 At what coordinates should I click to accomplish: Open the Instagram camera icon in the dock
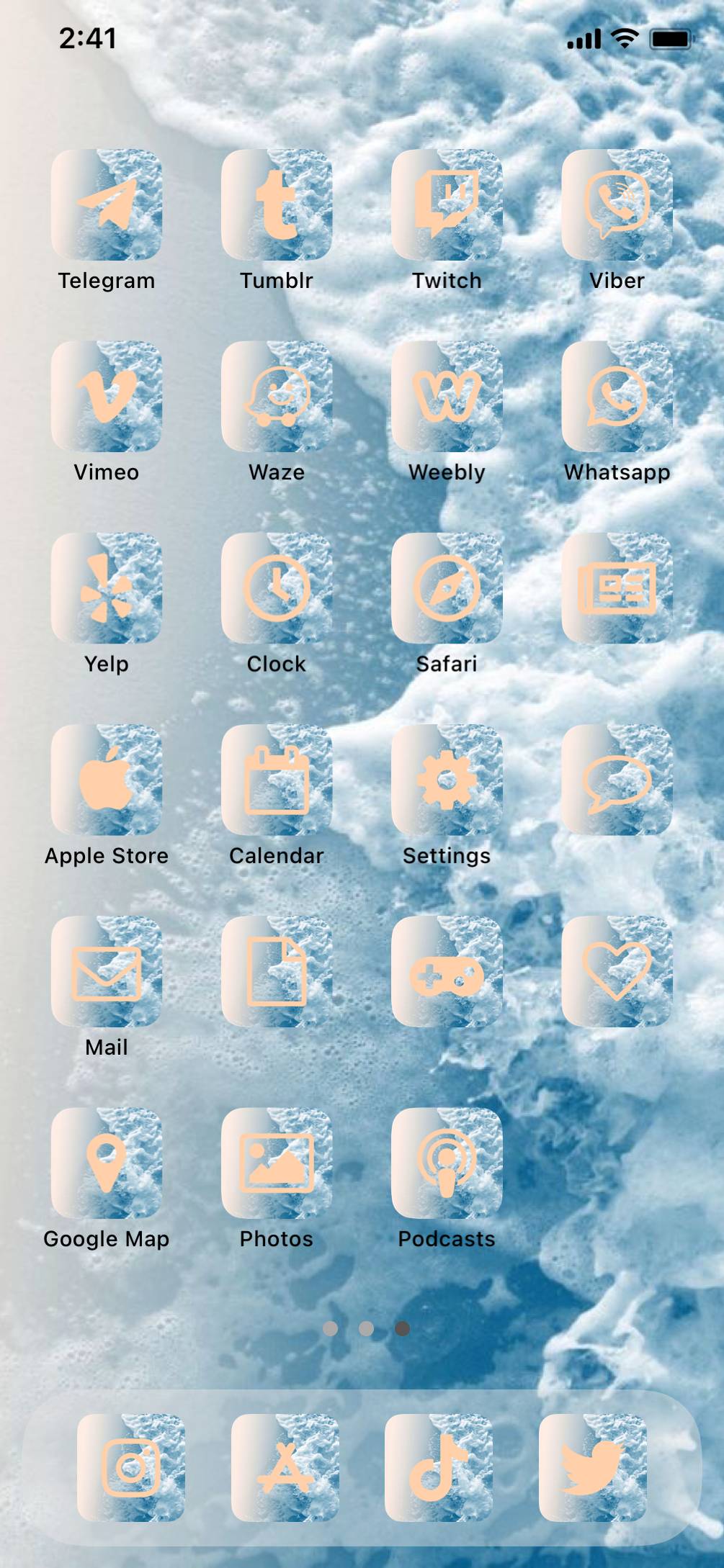click(x=131, y=1467)
